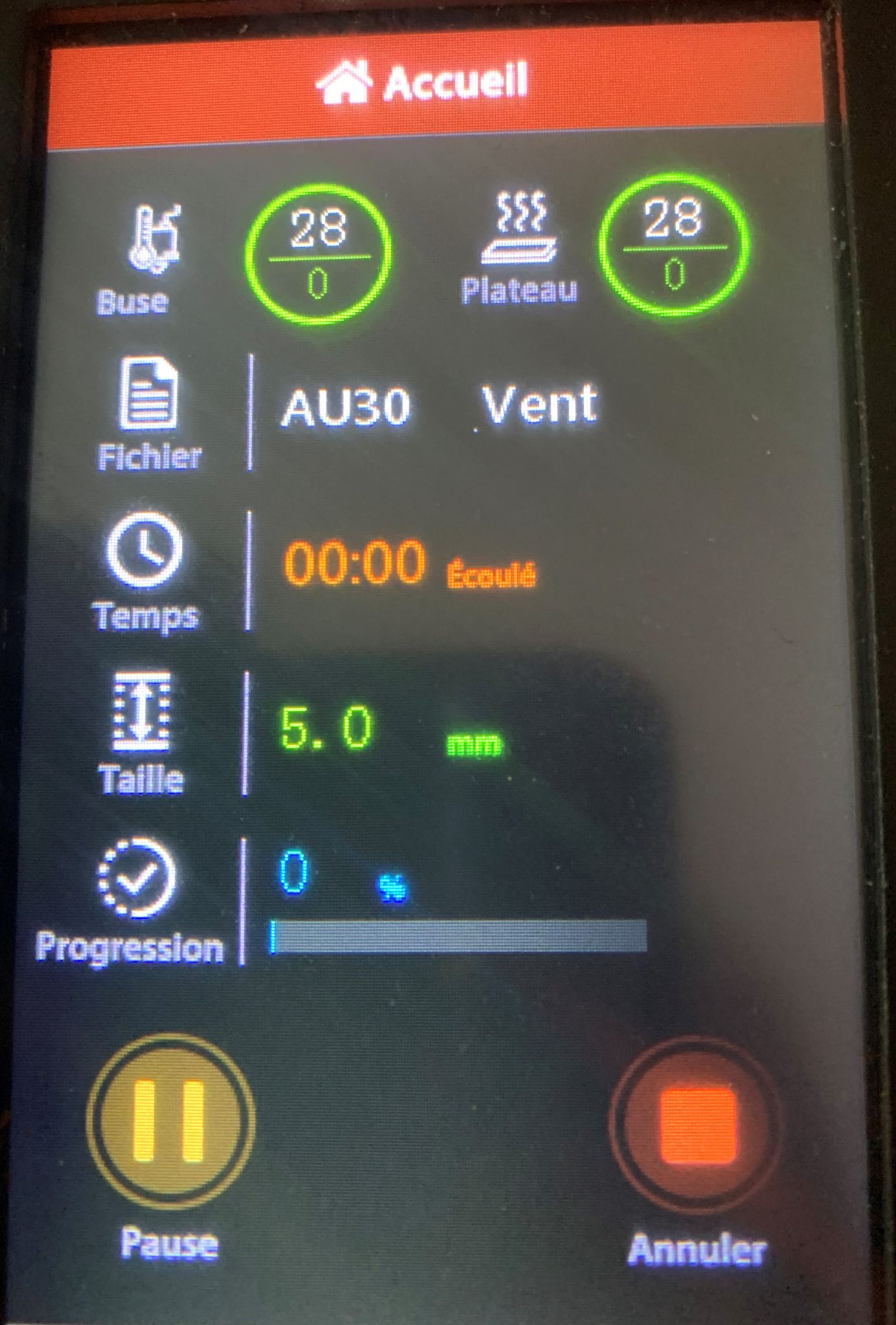
Task: Open the Buse nozzle temperature dial
Action: tap(318, 254)
